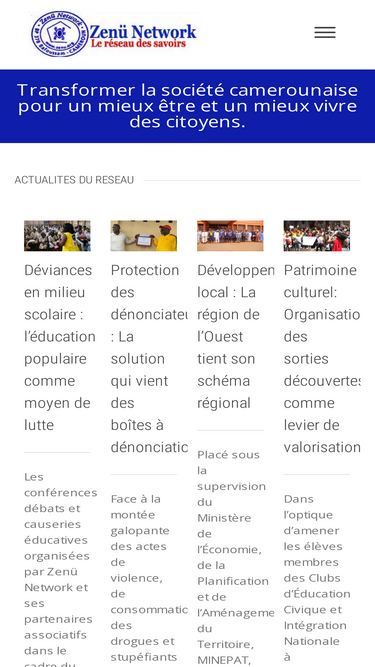
Task: Read Développement local: La région de l'Ouest
Action: (x=235, y=336)
